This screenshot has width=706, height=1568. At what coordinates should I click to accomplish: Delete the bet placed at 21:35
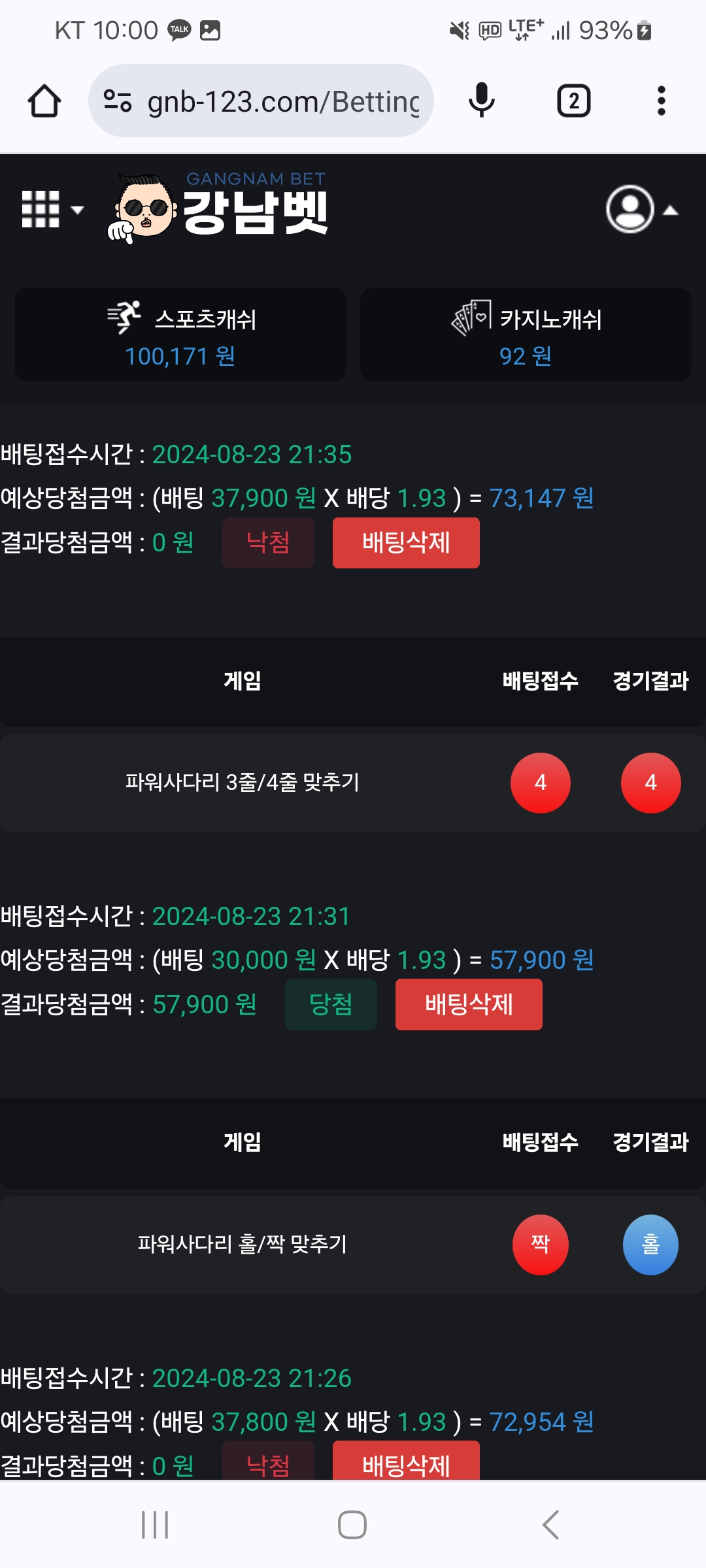pos(406,543)
